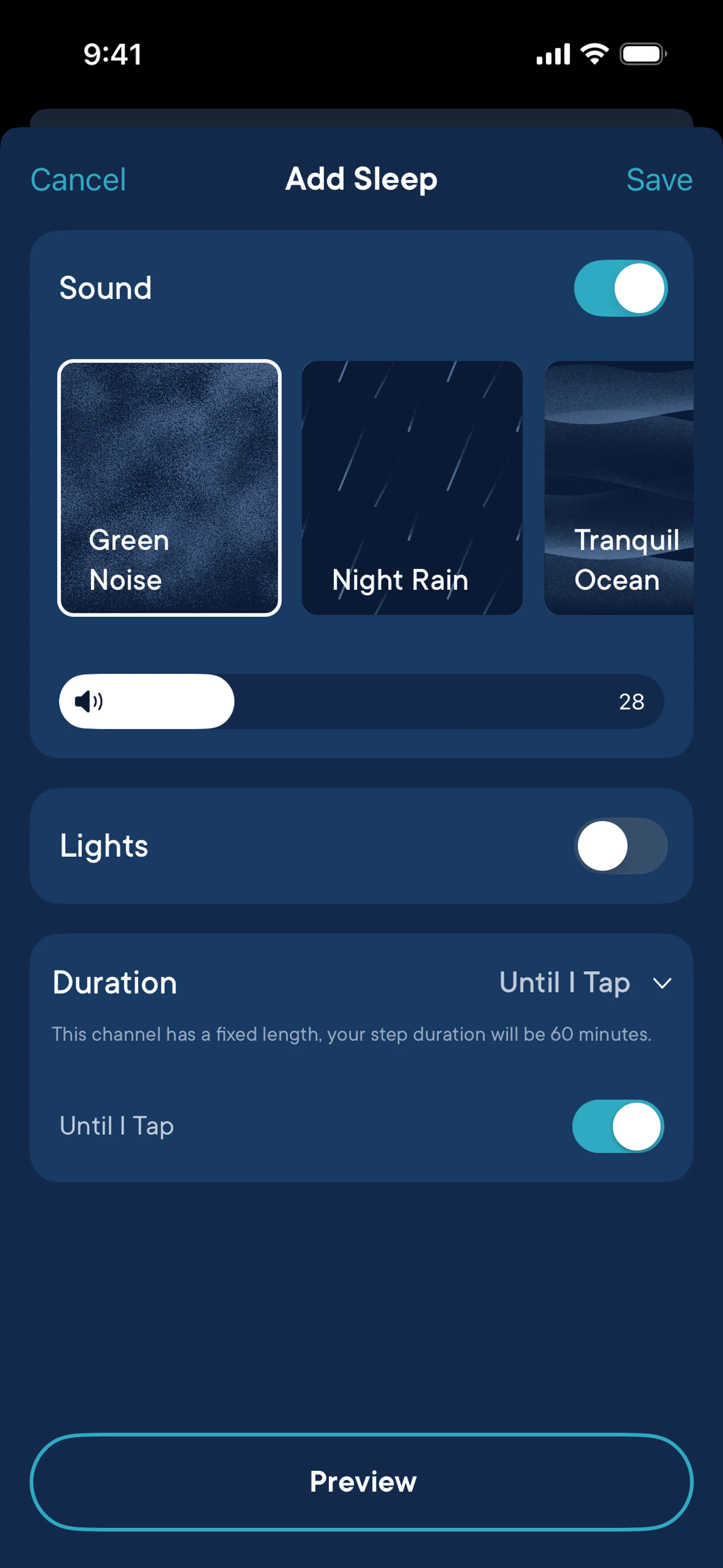Enable the Lights switch

620,846
